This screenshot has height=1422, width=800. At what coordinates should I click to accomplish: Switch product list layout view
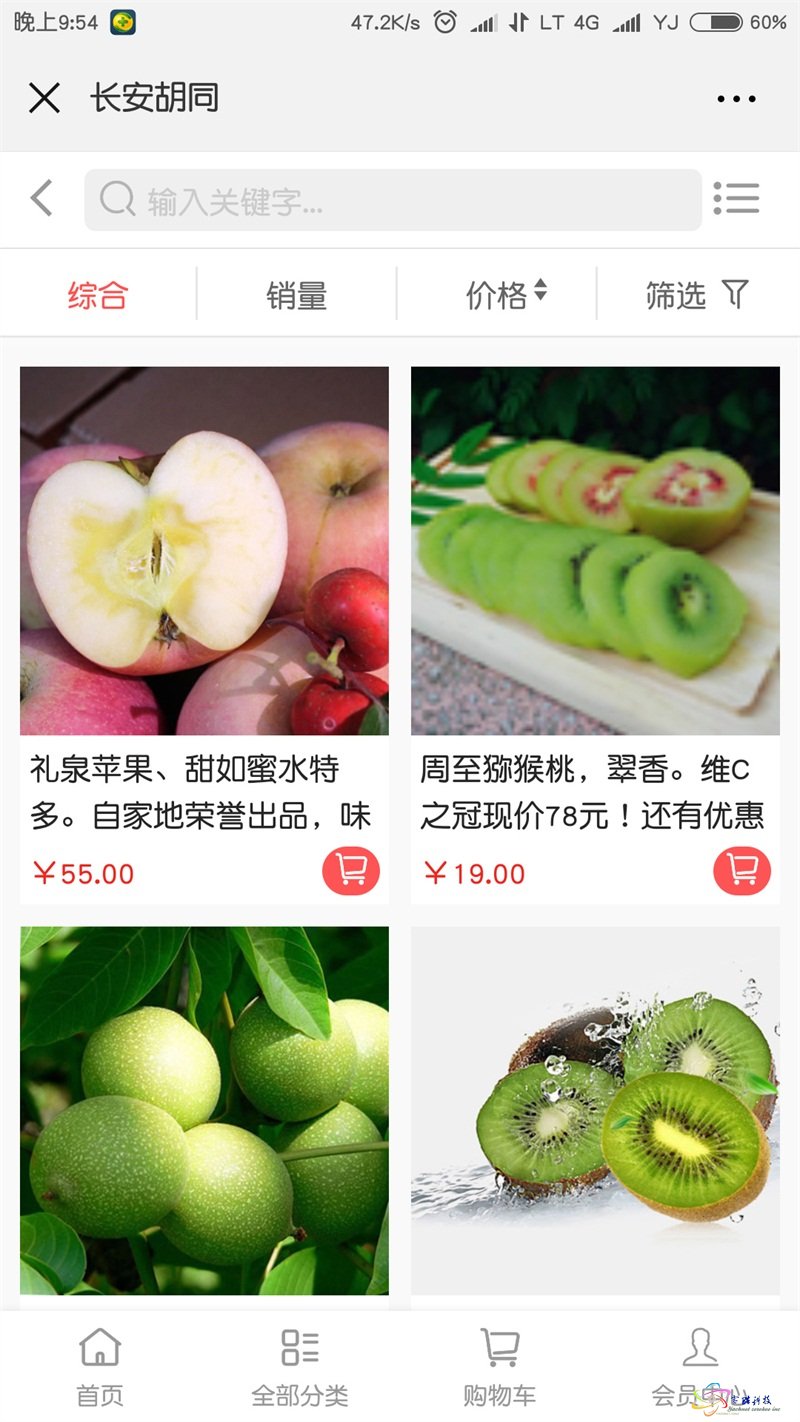(737, 198)
